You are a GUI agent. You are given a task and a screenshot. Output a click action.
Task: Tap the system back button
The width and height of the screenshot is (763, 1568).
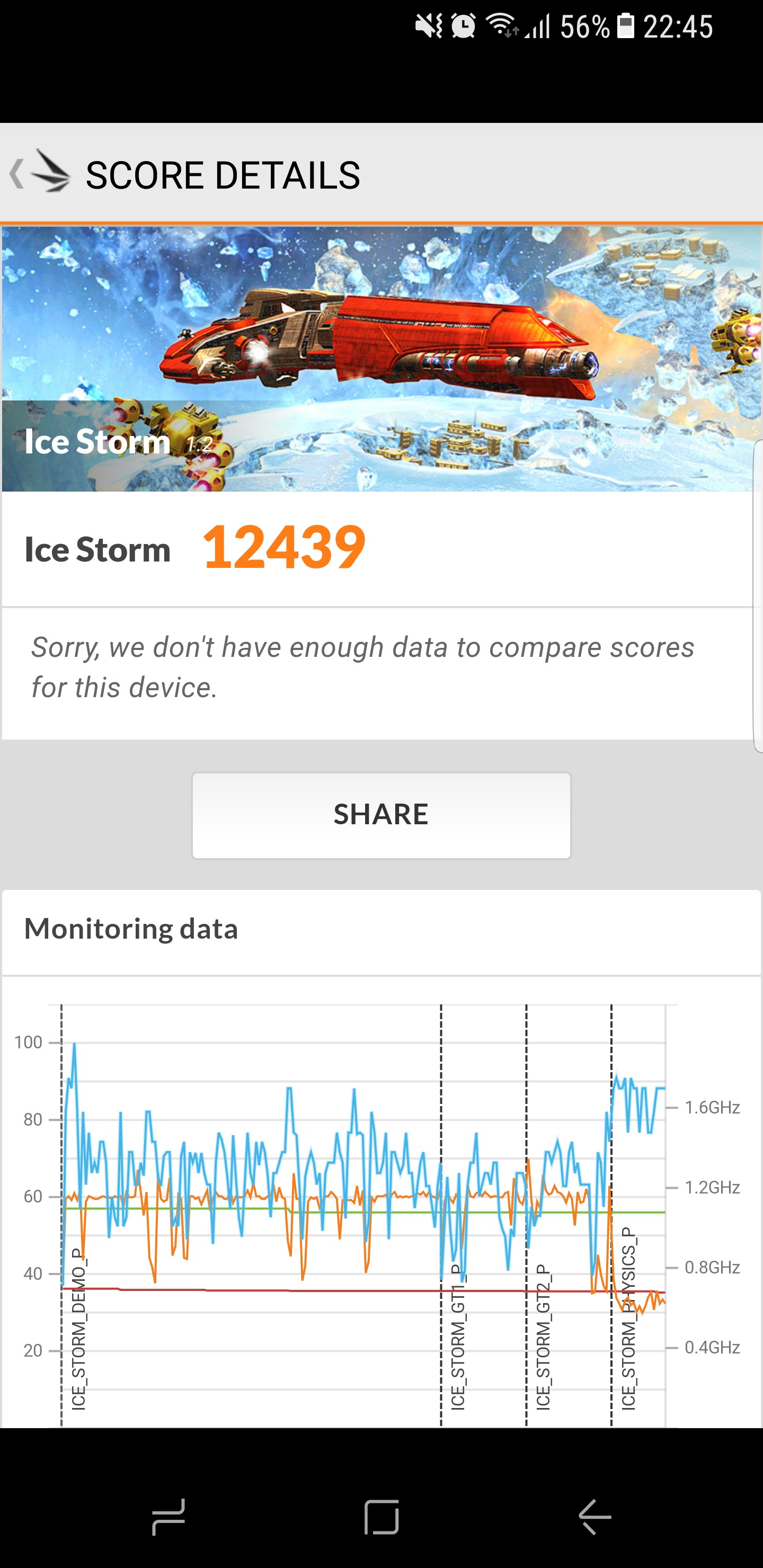click(595, 1516)
